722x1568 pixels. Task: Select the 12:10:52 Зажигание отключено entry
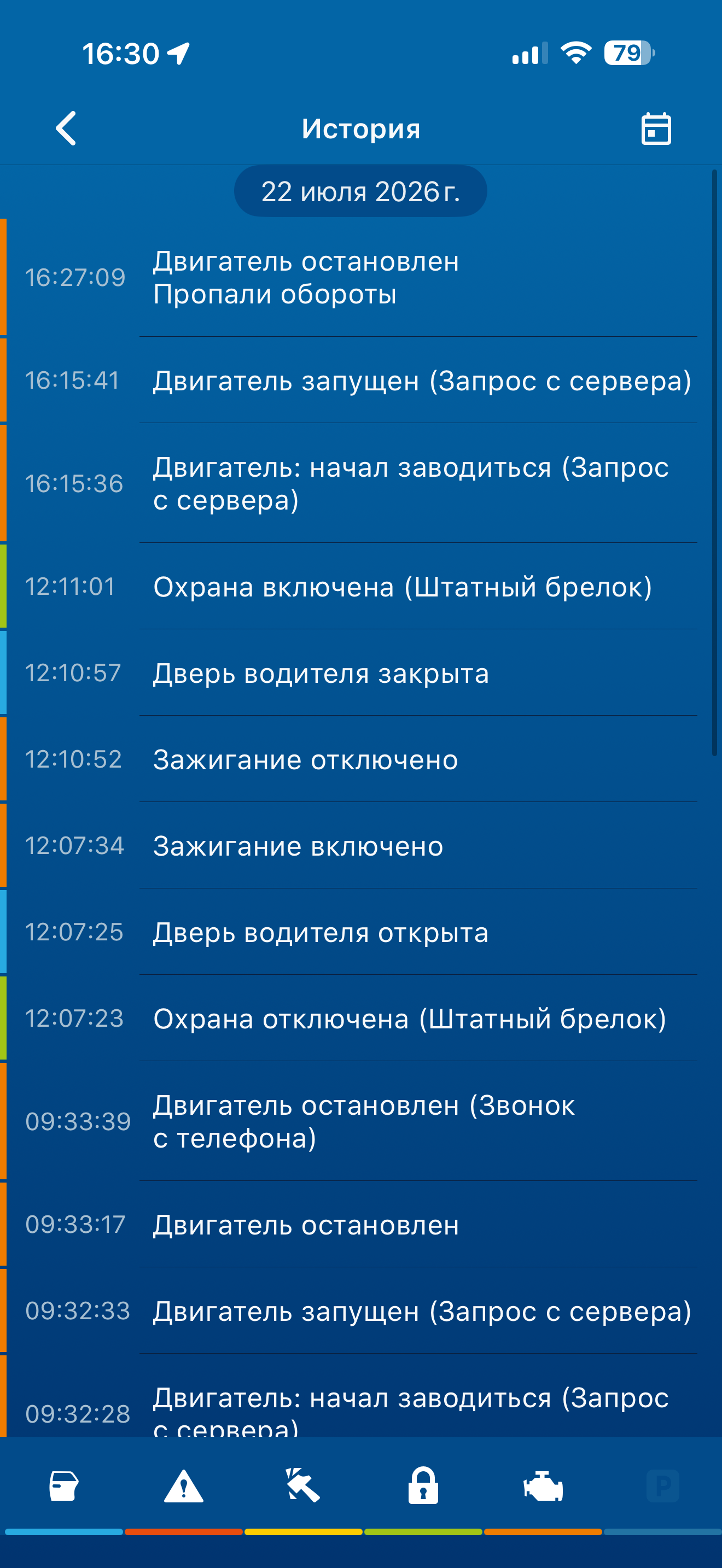tap(361, 759)
